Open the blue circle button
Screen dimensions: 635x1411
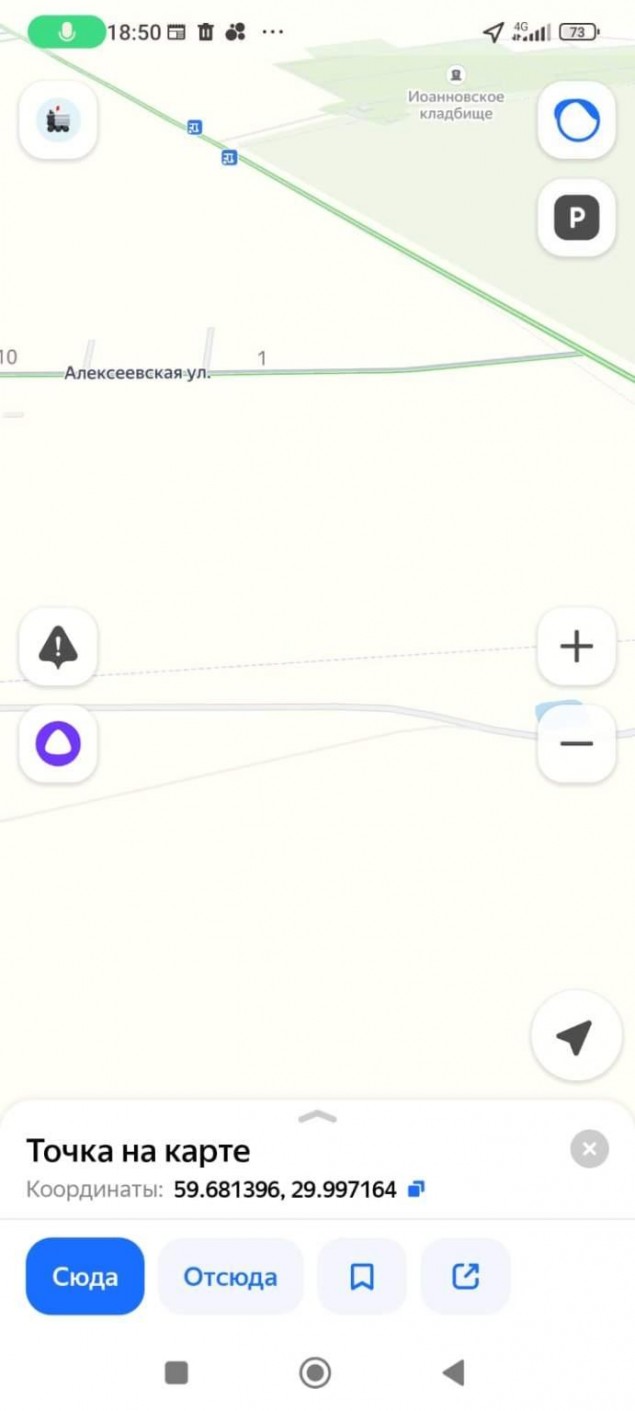tap(576, 120)
